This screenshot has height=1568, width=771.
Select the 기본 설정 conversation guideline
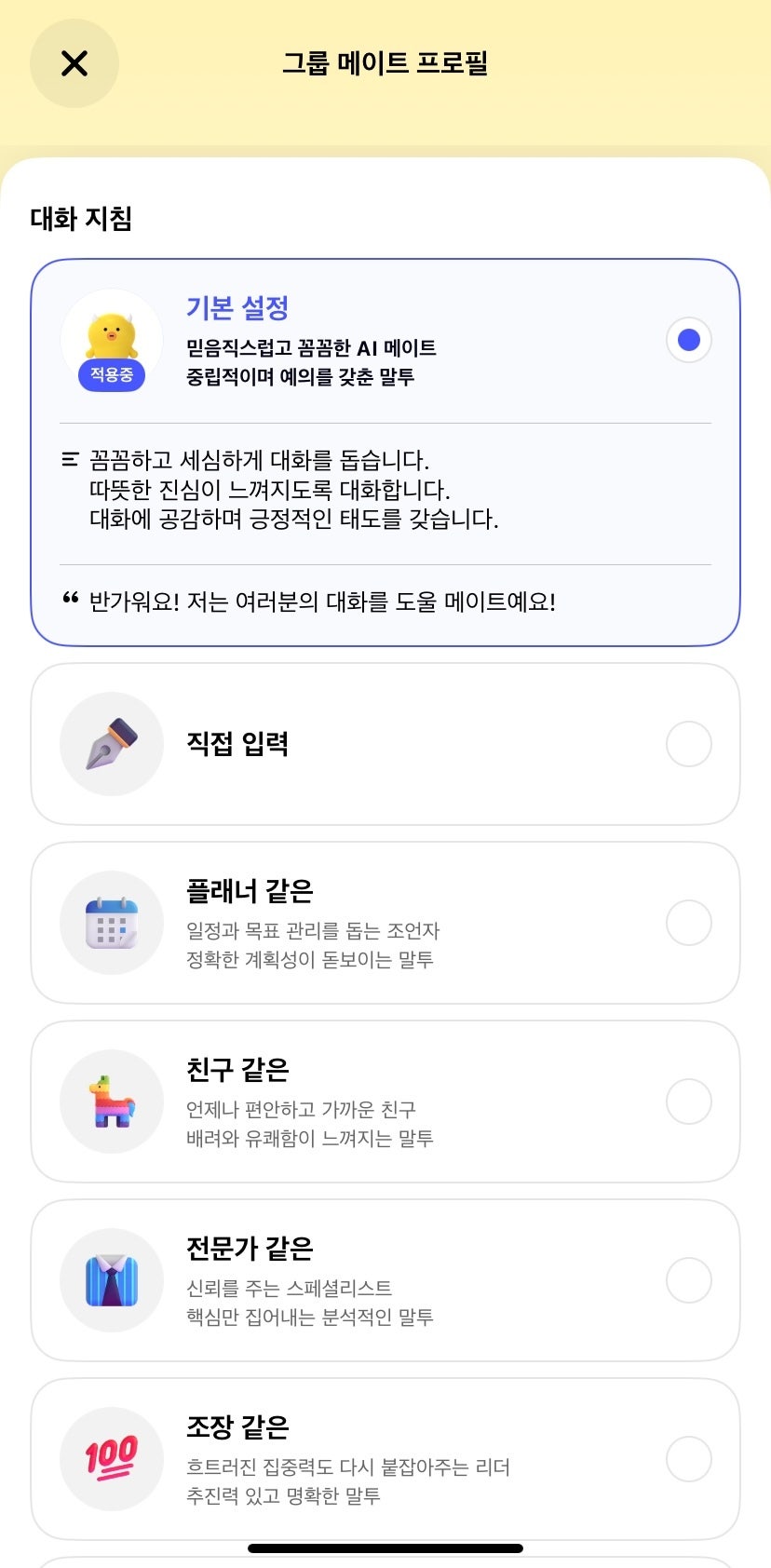[x=688, y=340]
